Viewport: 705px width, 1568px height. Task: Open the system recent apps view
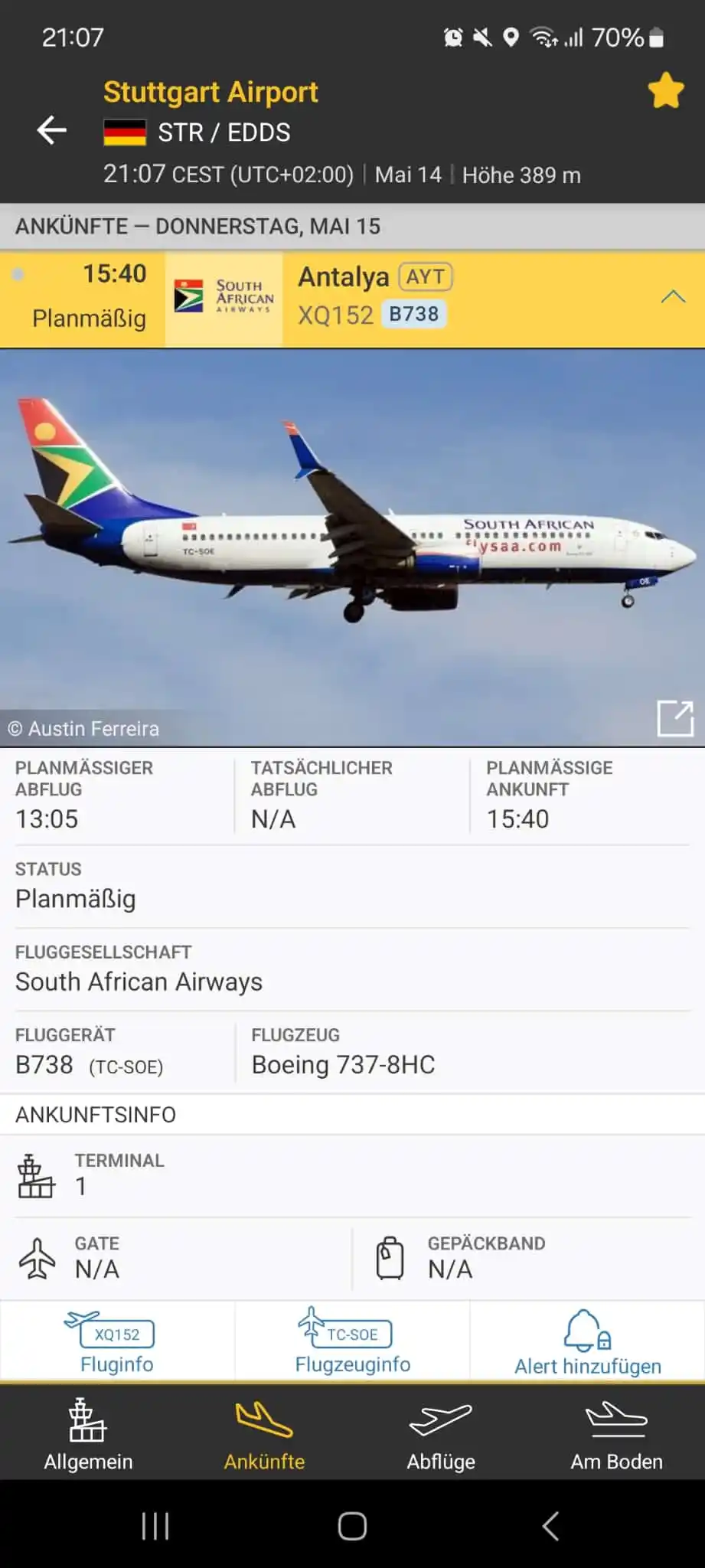(155, 1526)
